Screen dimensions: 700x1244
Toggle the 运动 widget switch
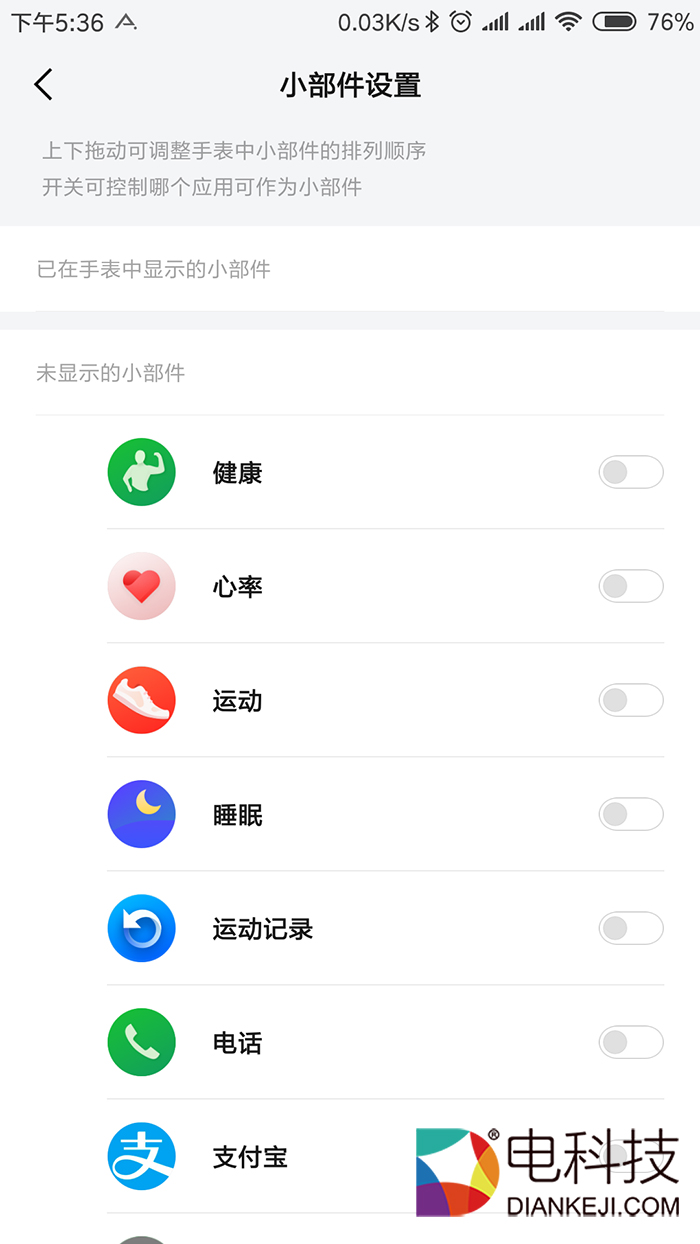pyautogui.click(x=631, y=700)
